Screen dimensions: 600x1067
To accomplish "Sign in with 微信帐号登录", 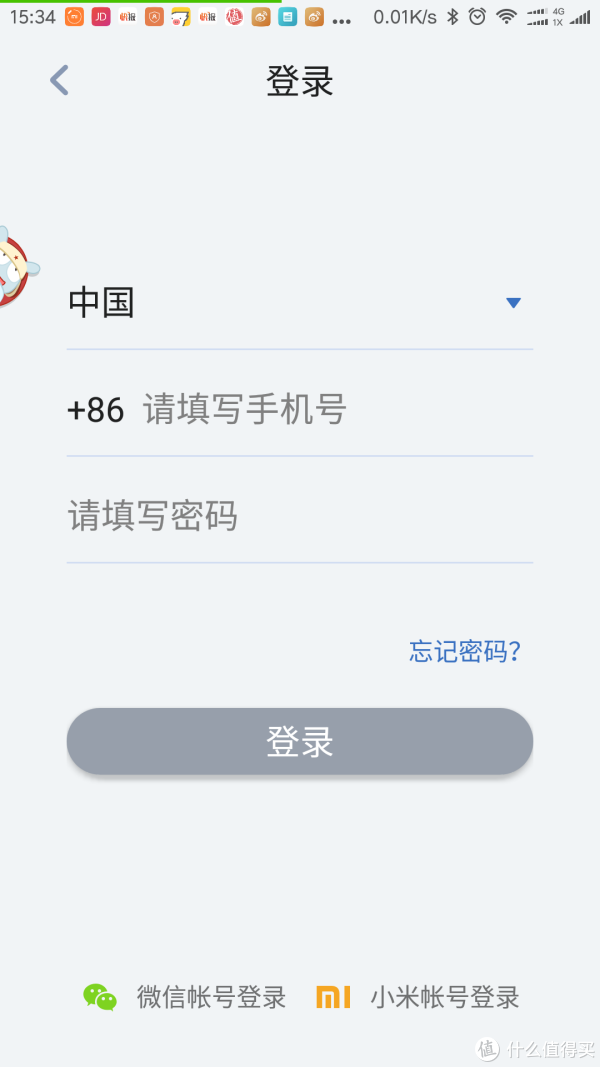I will click(184, 998).
